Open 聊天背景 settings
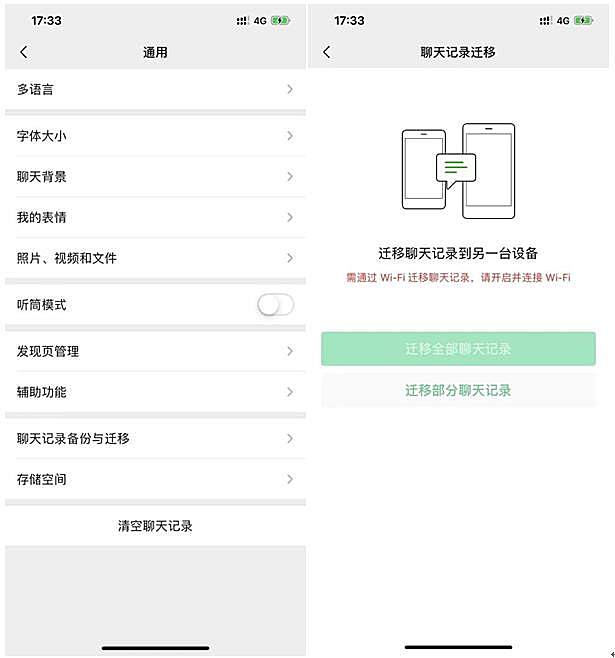This screenshot has width=615, height=658. click(155, 176)
